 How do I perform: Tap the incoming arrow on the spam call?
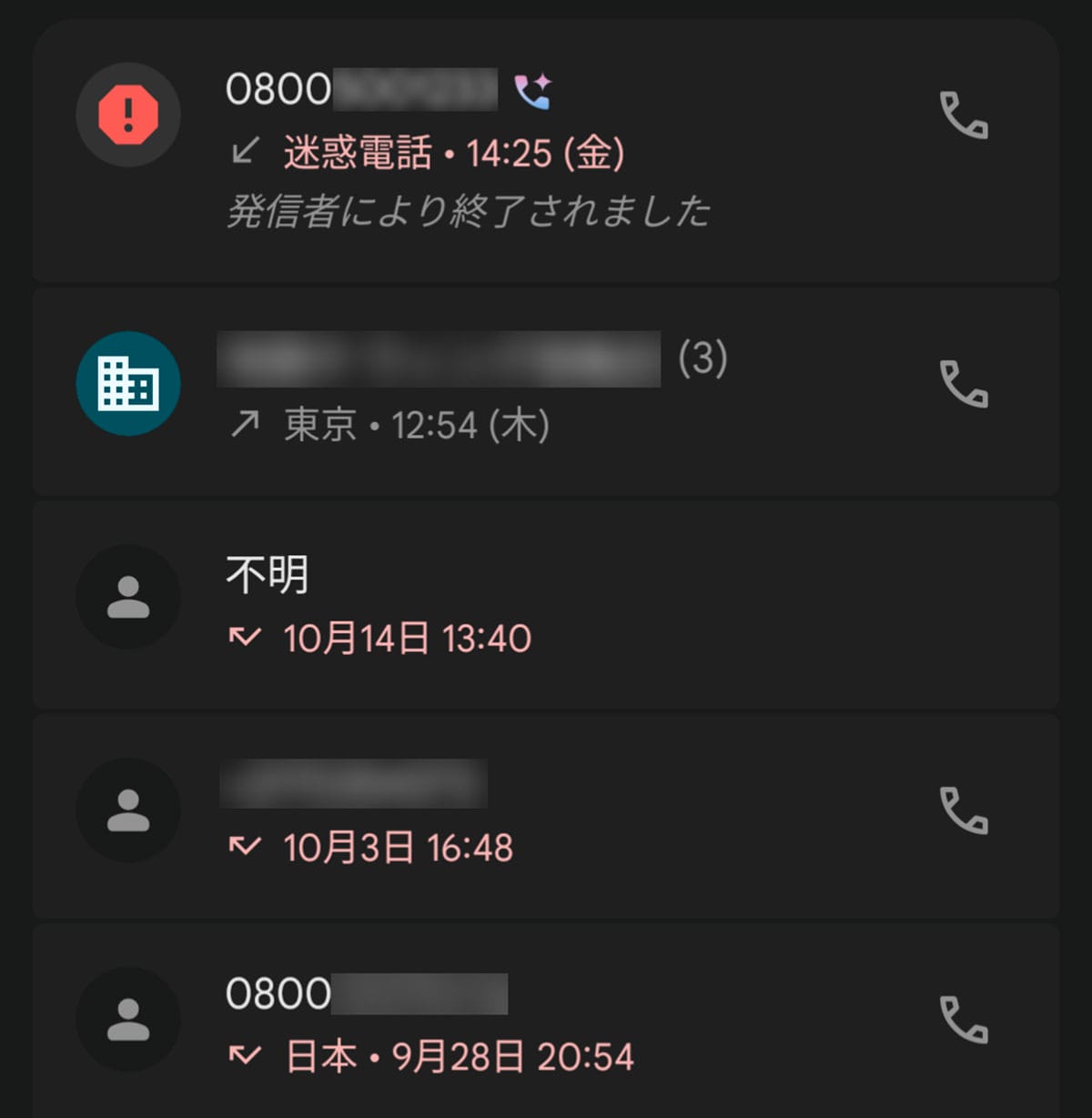tap(244, 151)
